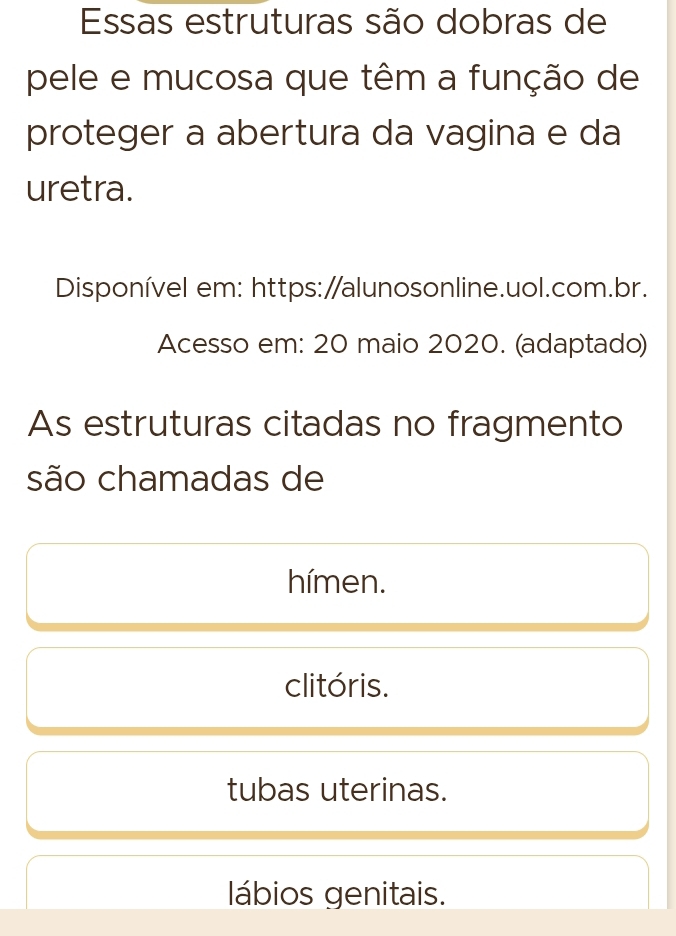Choose "clitóris." as the answer
Image resolution: width=676 pixels, height=936 pixels.
tap(337, 687)
